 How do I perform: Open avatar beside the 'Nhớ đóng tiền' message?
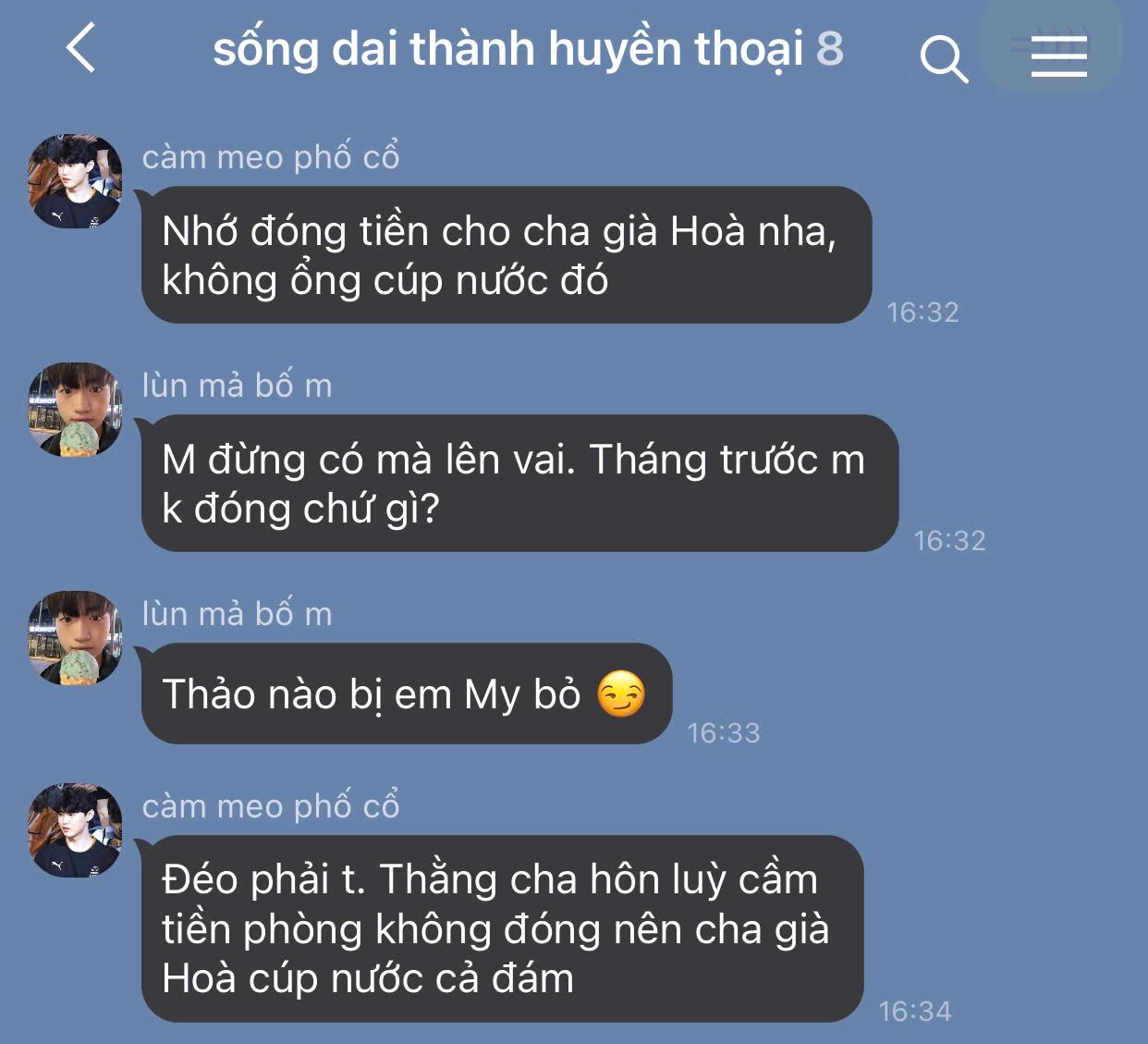[76, 181]
